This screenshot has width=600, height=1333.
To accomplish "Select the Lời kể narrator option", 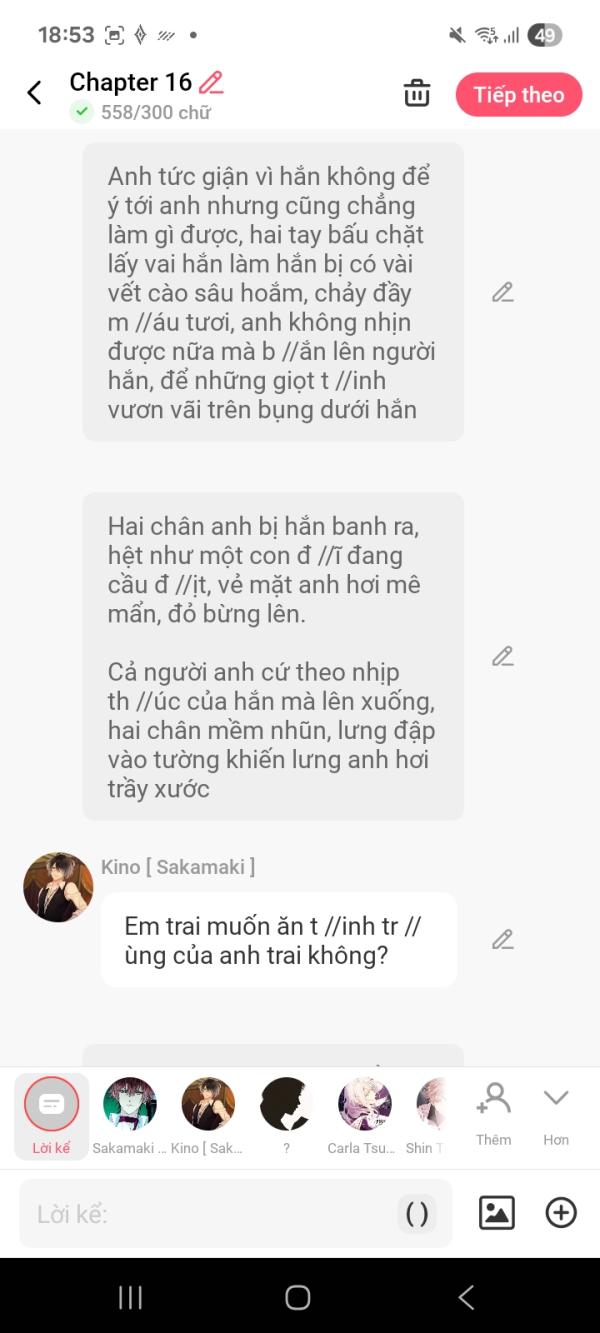I will point(51,1116).
